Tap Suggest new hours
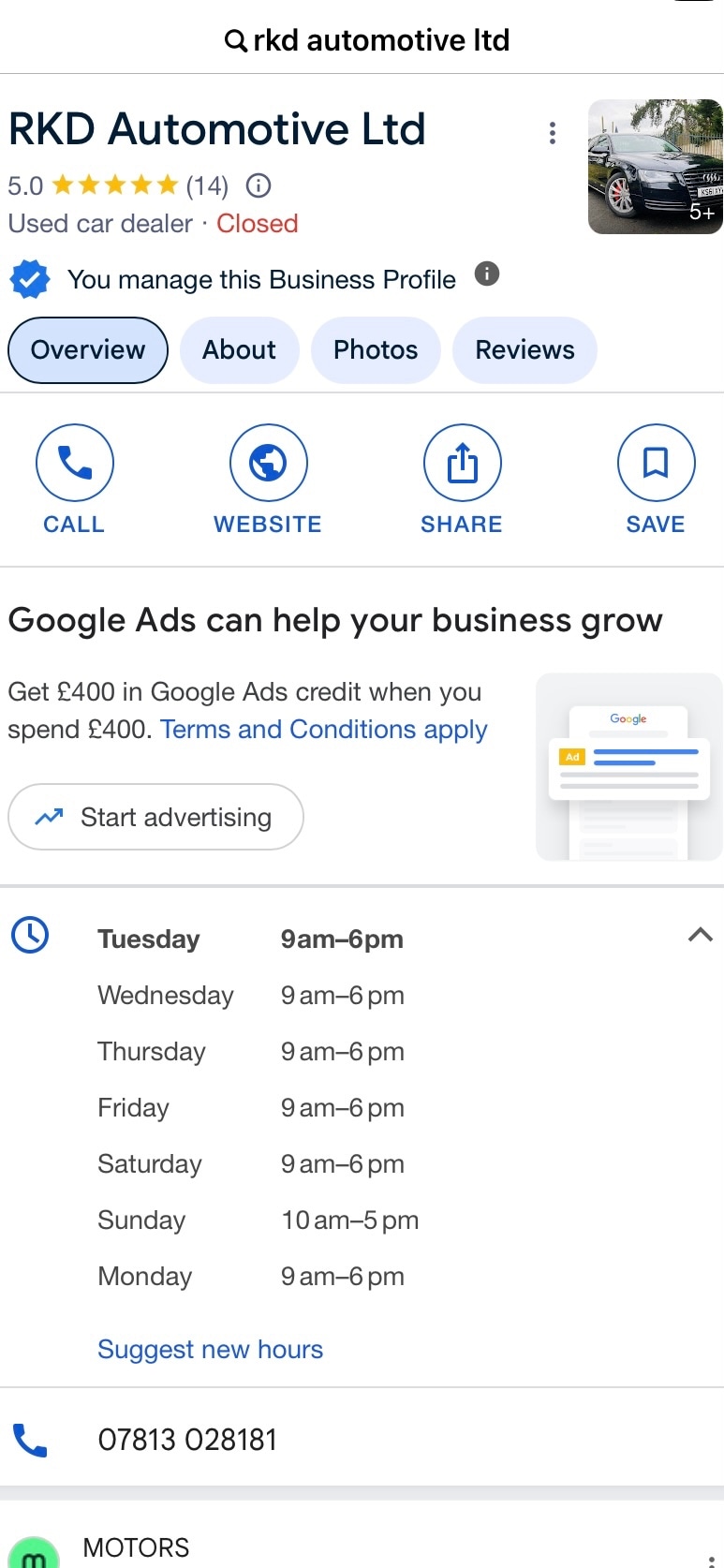Viewport: 724px width, 1568px height. pos(211,1349)
